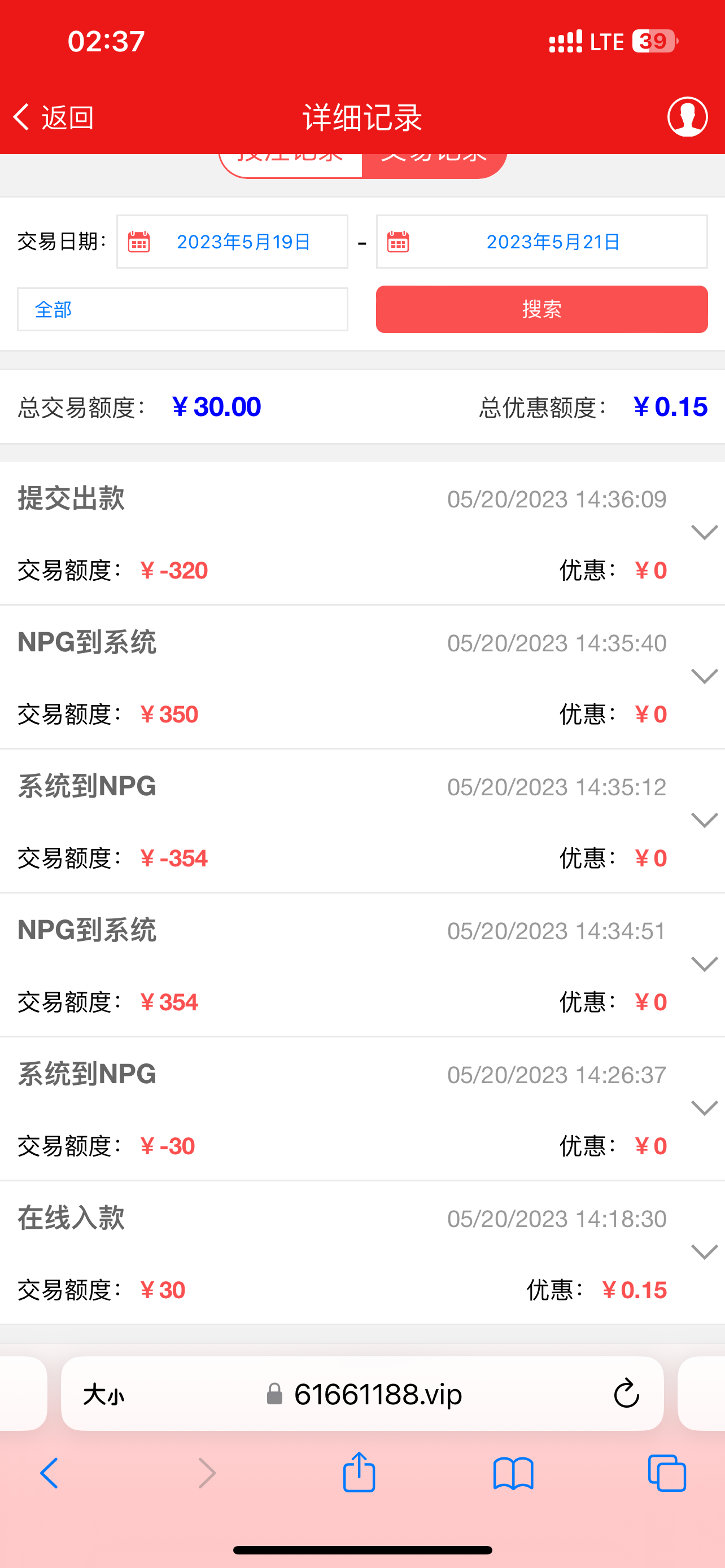Click the start date calendar icon
This screenshot has height=1568, width=725.
coord(139,242)
